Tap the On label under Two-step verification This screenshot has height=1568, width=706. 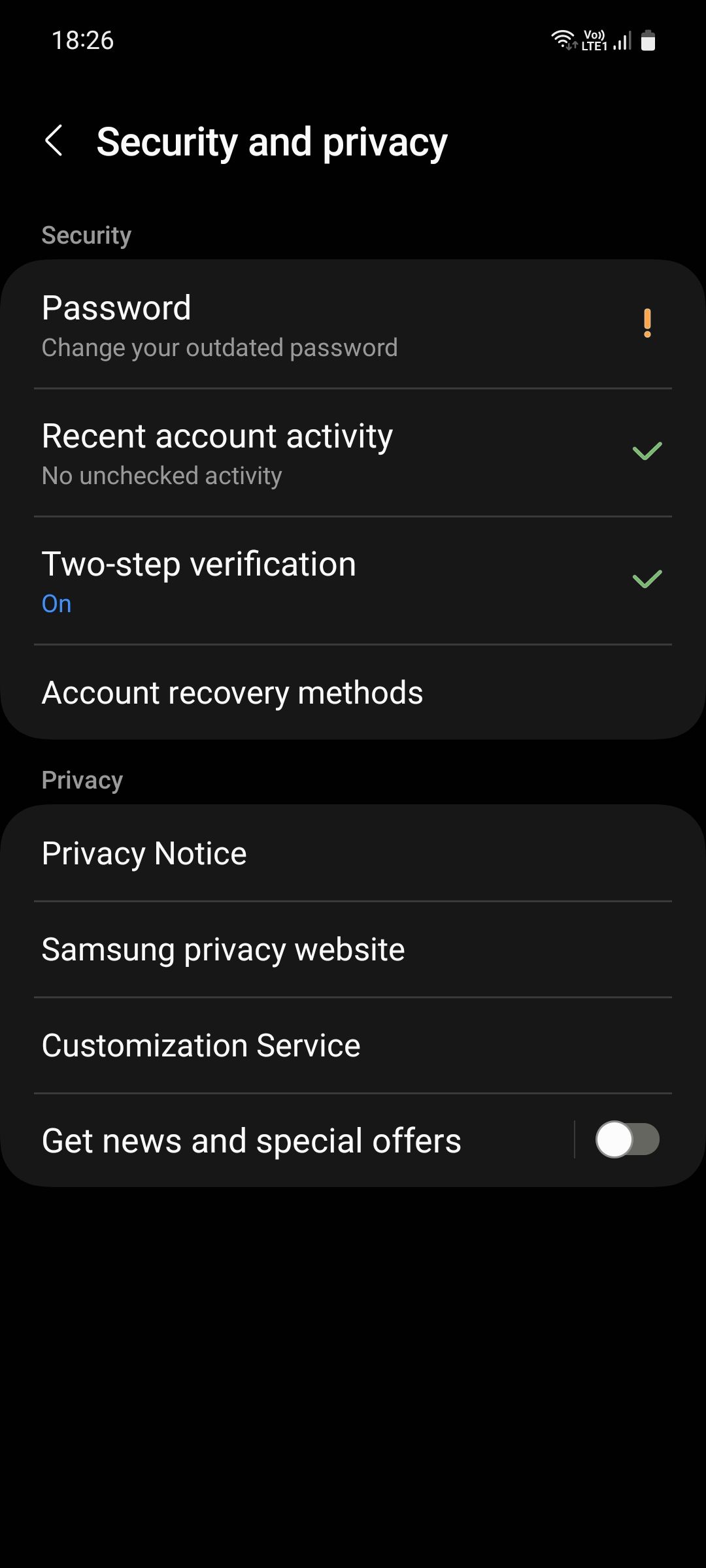pos(56,604)
